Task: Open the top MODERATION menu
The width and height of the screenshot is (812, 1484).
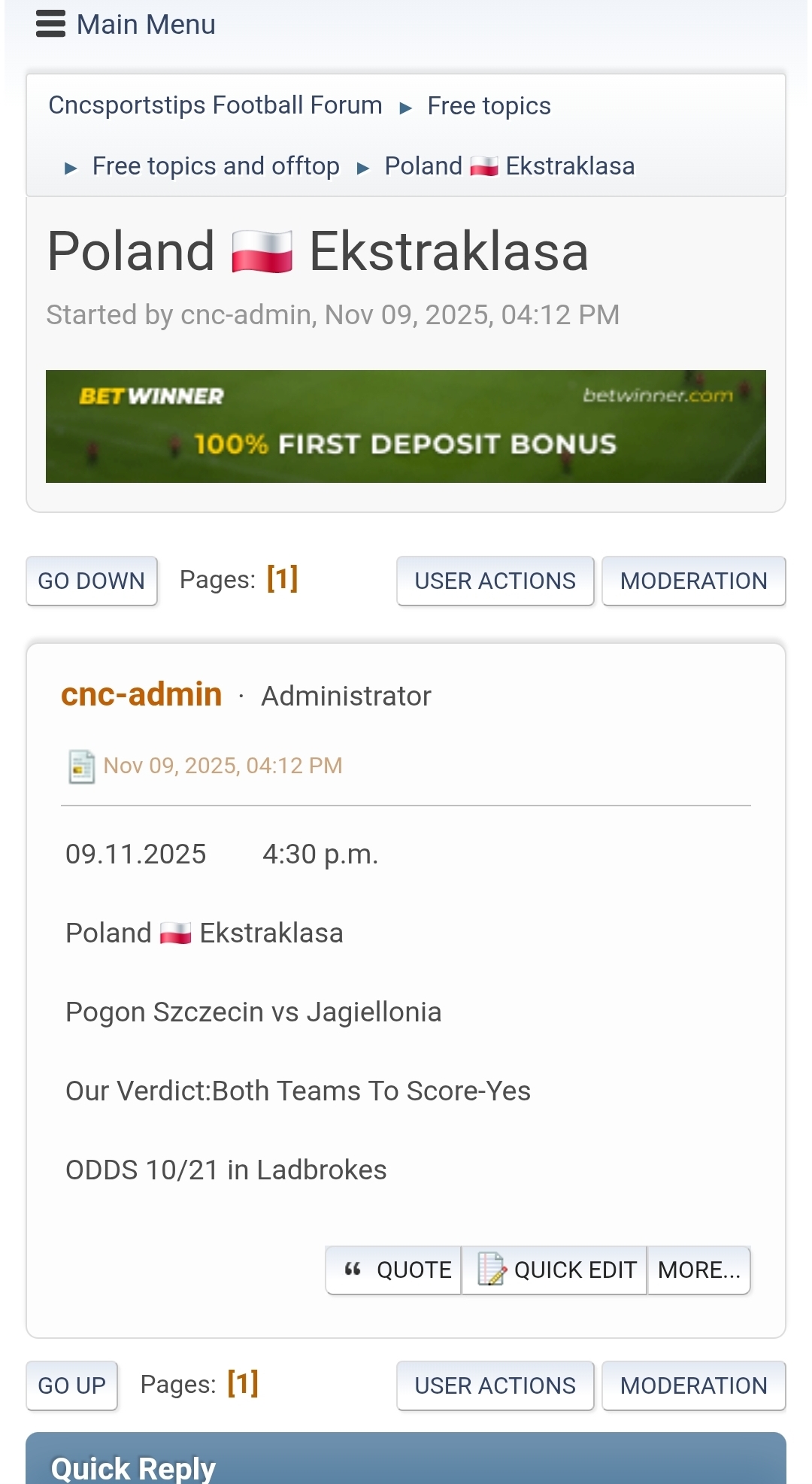Action: click(x=693, y=581)
